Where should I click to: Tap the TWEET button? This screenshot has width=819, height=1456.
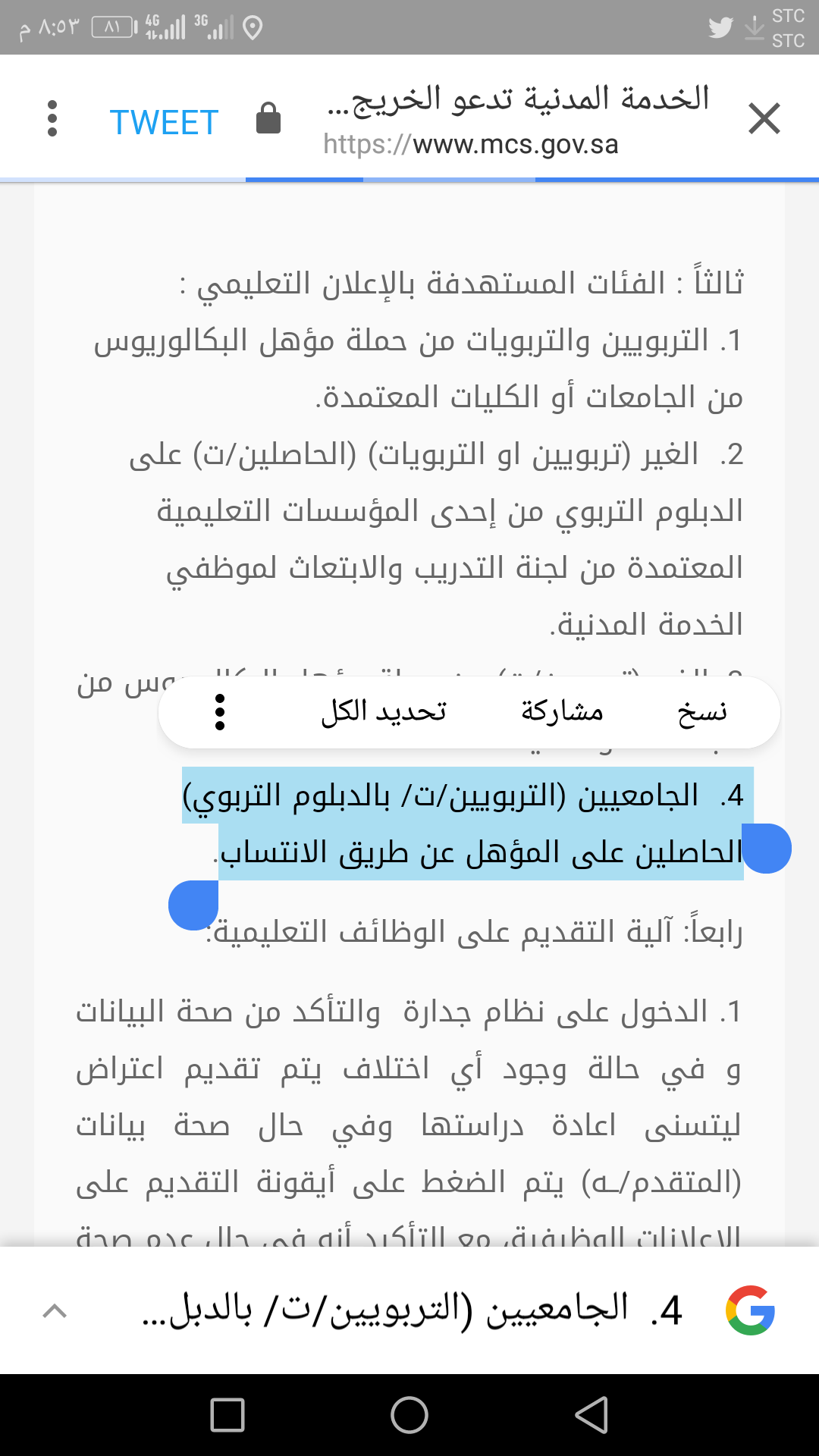click(164, 122)
